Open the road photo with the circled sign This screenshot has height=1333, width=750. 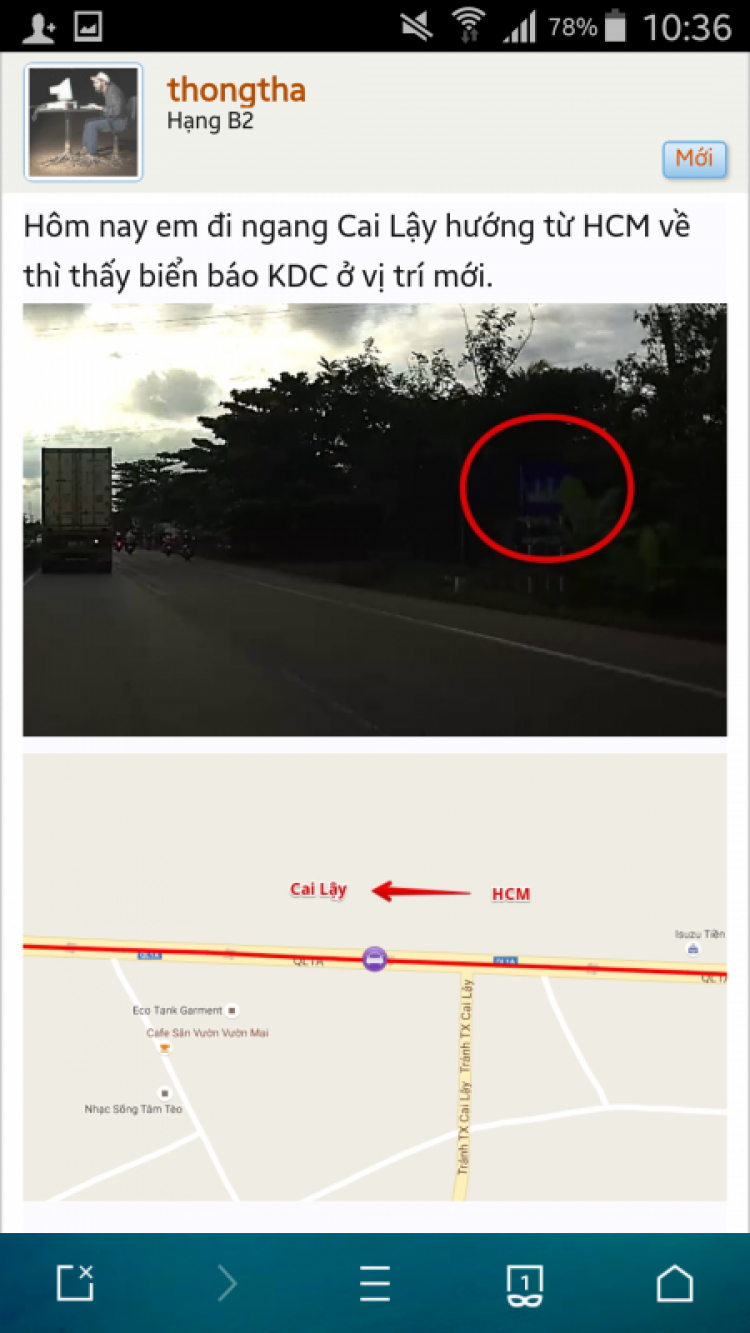pyautogui.click(x=375, y=520)
